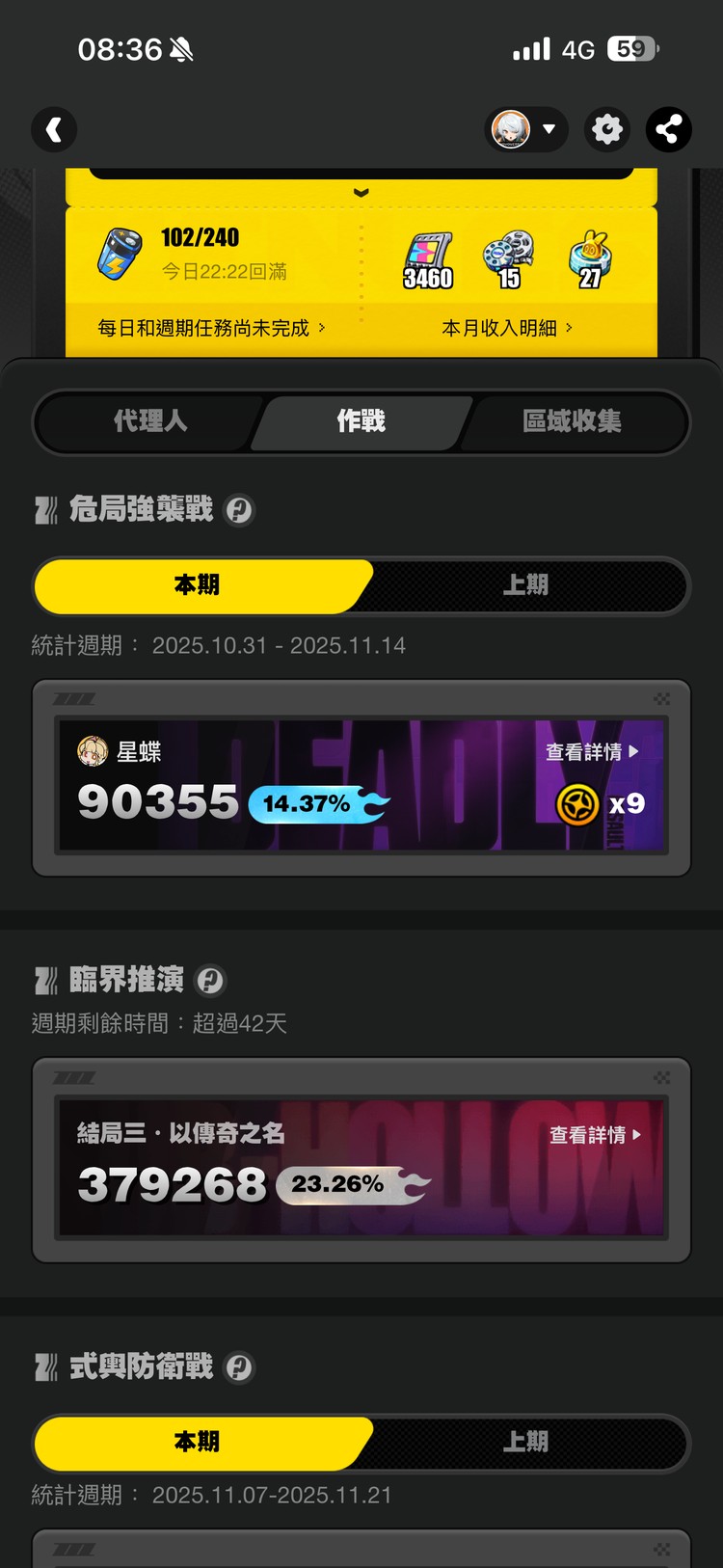Open help icon next to 危局強襲戰

[x=239, y=509]
